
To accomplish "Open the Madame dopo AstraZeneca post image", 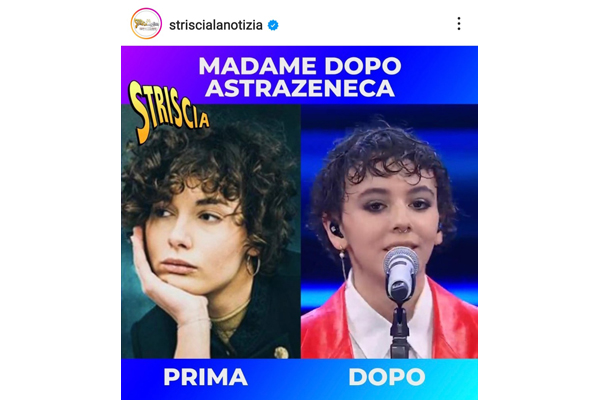I will click(x=299, y=223).
